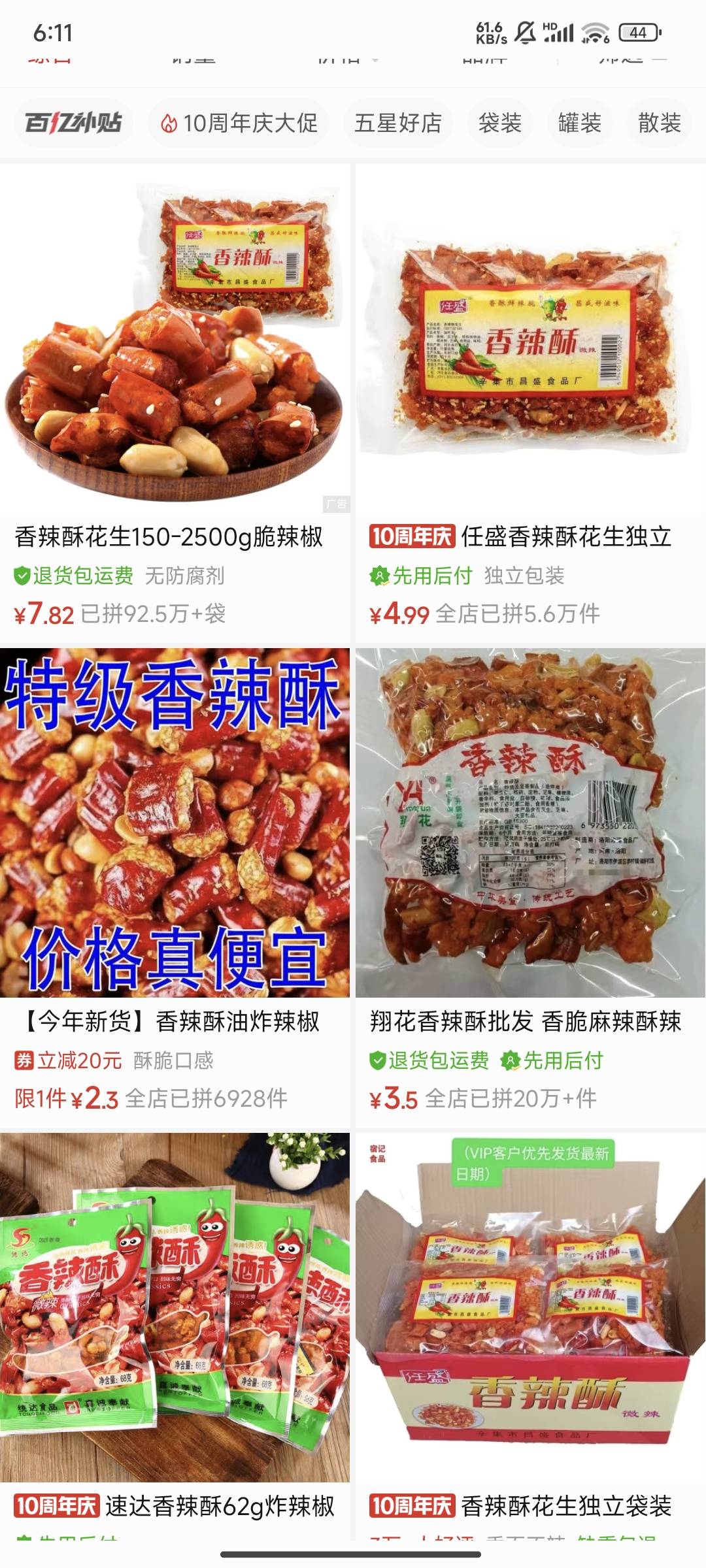
Task: Tap the 散装 filter chip
Action: click(x=659, y=123)
